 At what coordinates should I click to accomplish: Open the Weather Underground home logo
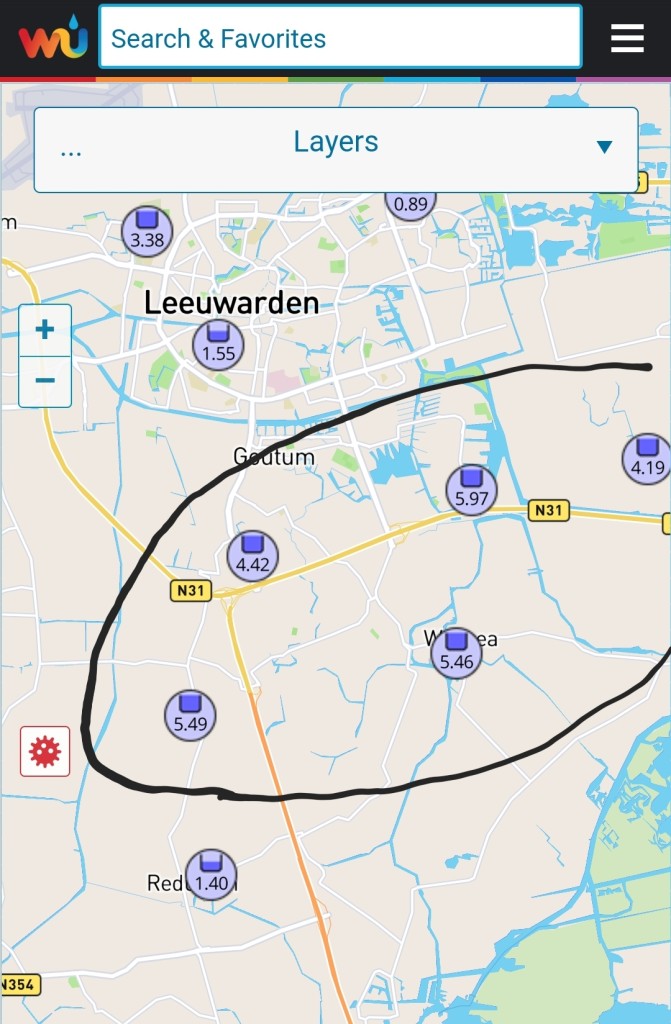pyautogui.click(x=53, y=38)
